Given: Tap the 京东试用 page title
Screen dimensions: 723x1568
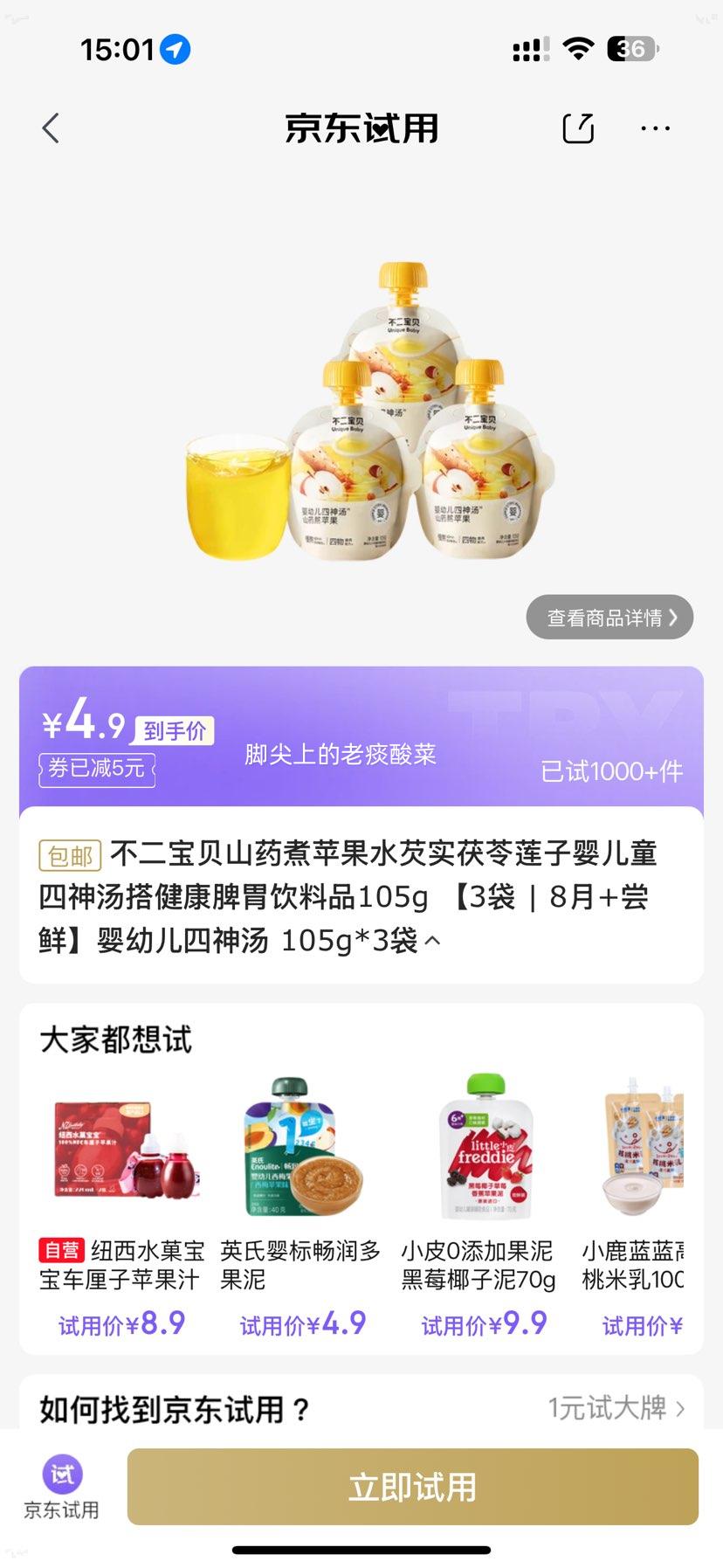Looking at the screenshot, I should click(x=361, y=127).
